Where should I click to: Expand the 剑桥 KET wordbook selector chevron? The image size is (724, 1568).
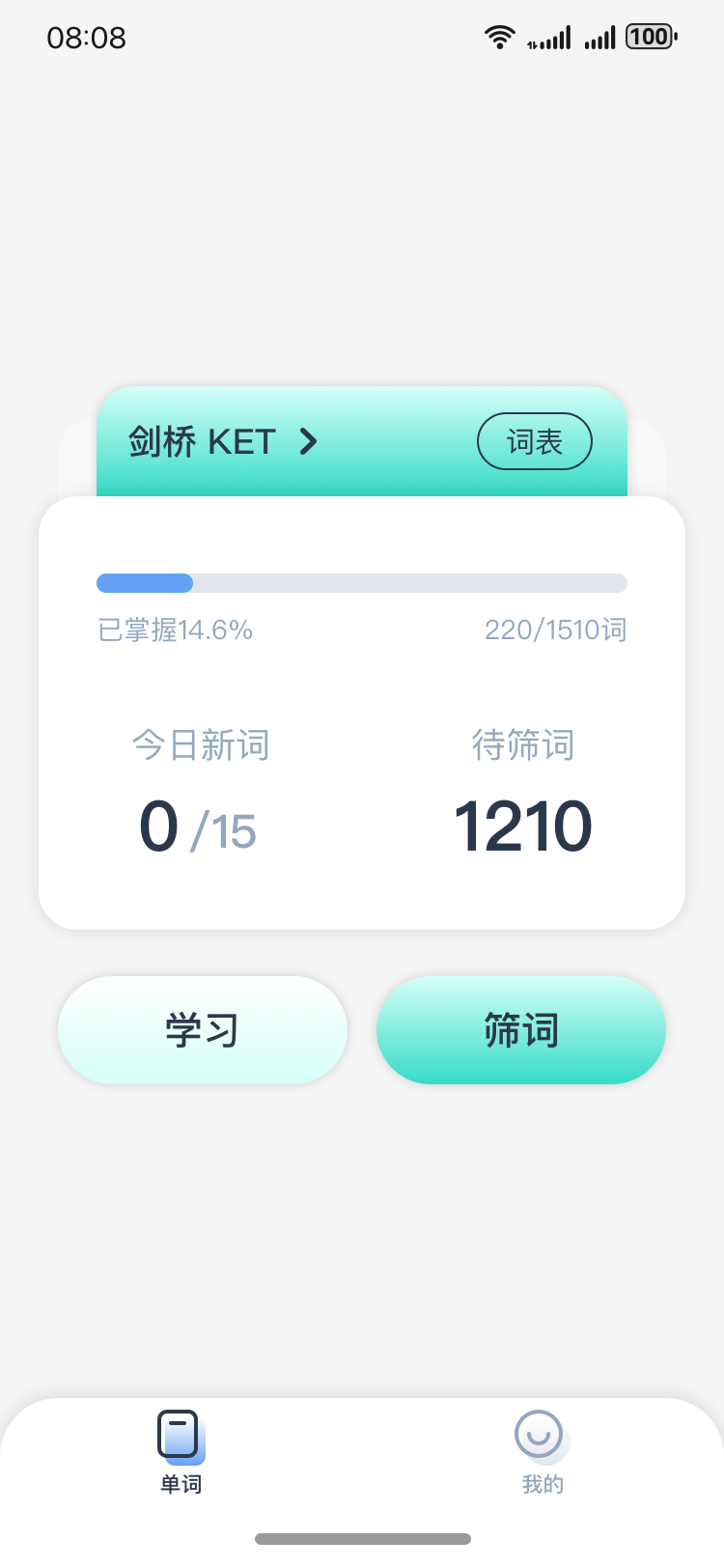[309, 441]
